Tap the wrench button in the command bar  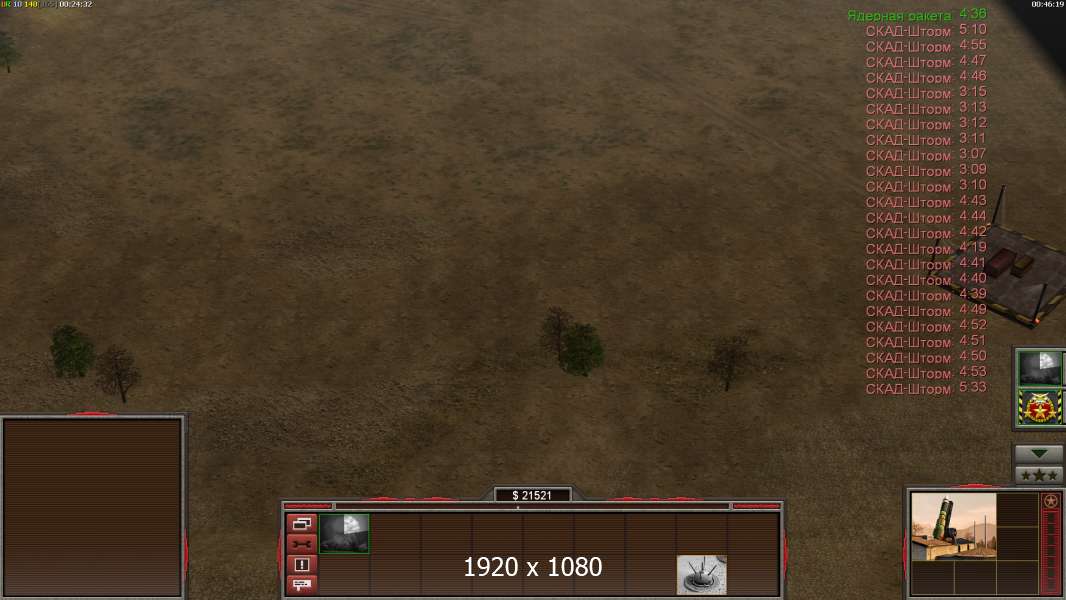click(301, 543)
